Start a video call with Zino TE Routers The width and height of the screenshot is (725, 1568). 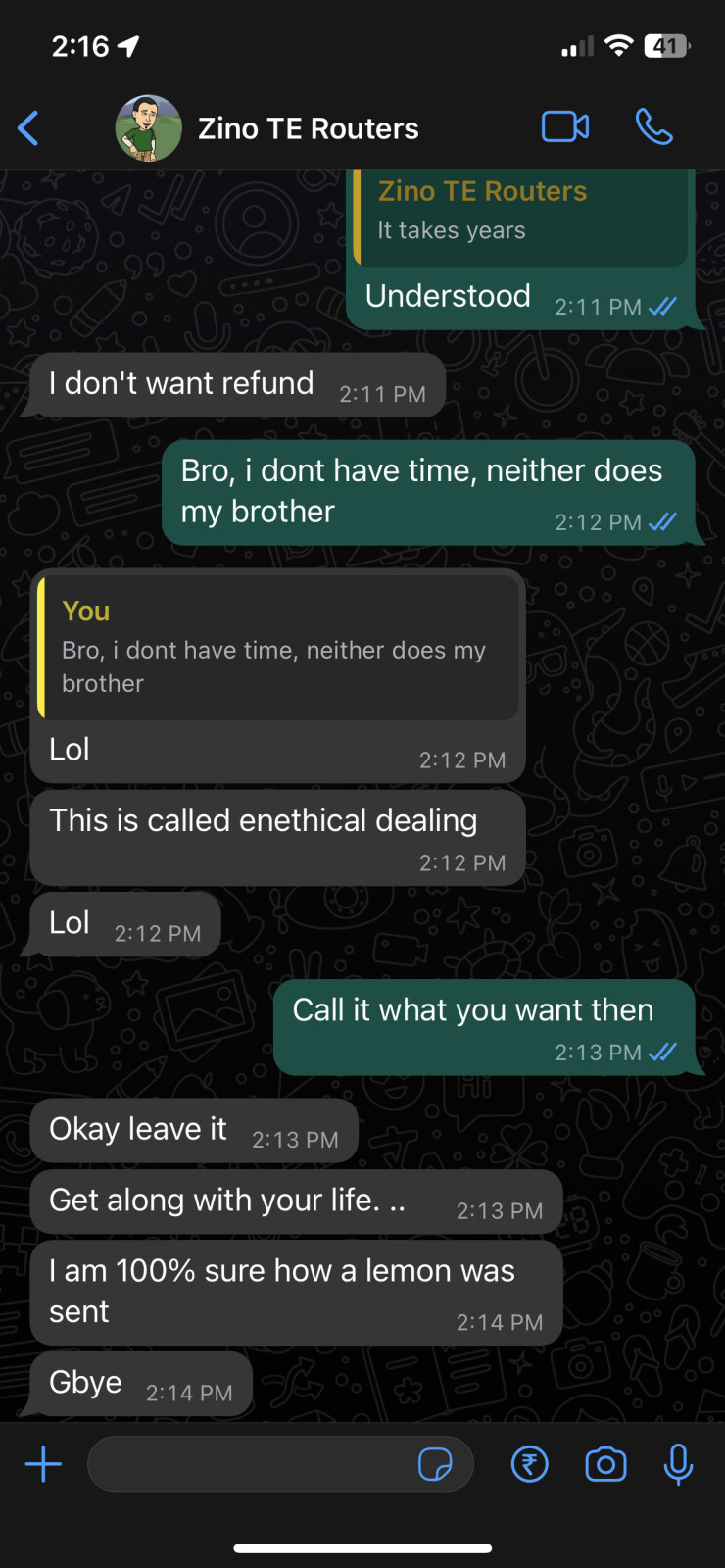pos(565,127)
